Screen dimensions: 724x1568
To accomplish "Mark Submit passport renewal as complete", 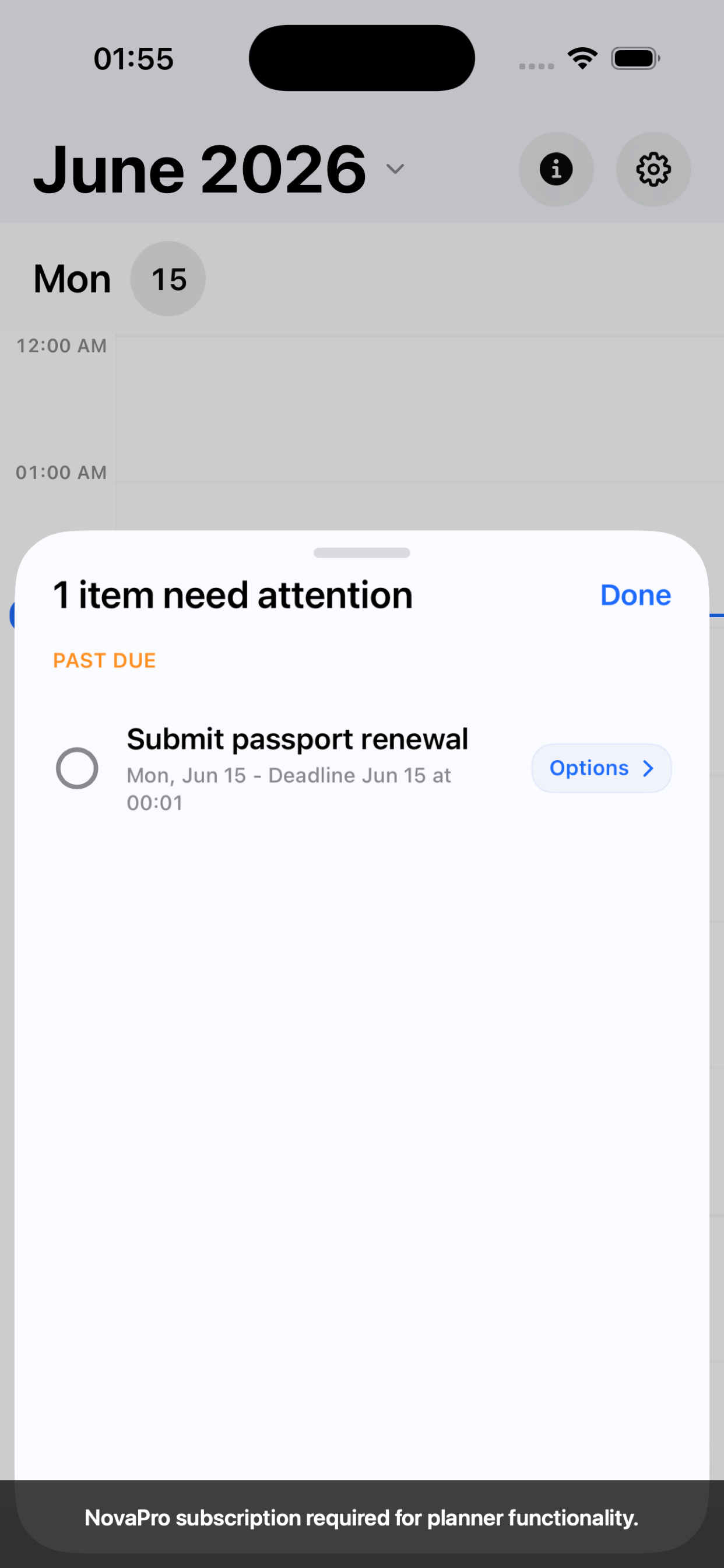I will [x=78, y=768].
